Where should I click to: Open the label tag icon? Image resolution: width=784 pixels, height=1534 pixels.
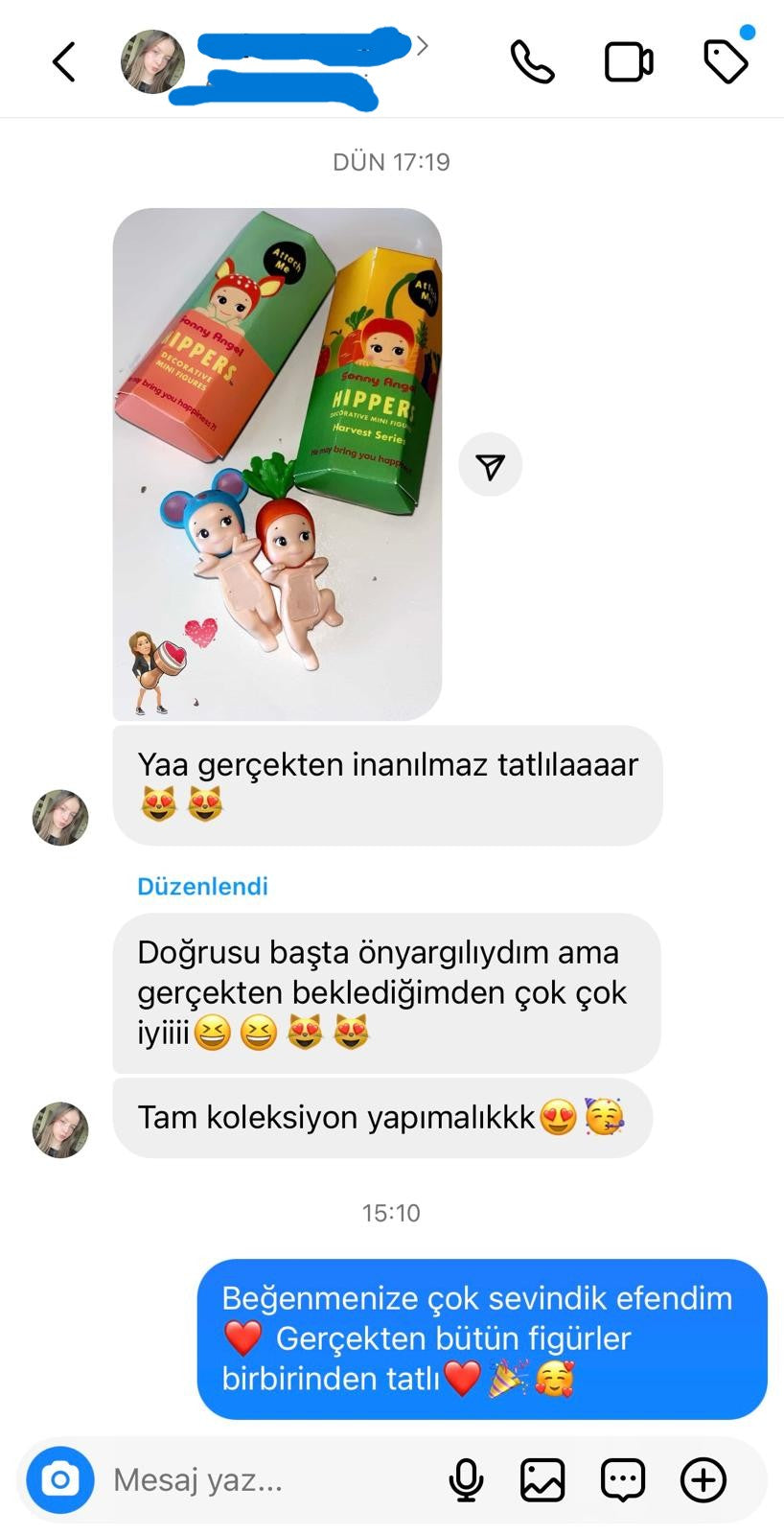(726, 61)
